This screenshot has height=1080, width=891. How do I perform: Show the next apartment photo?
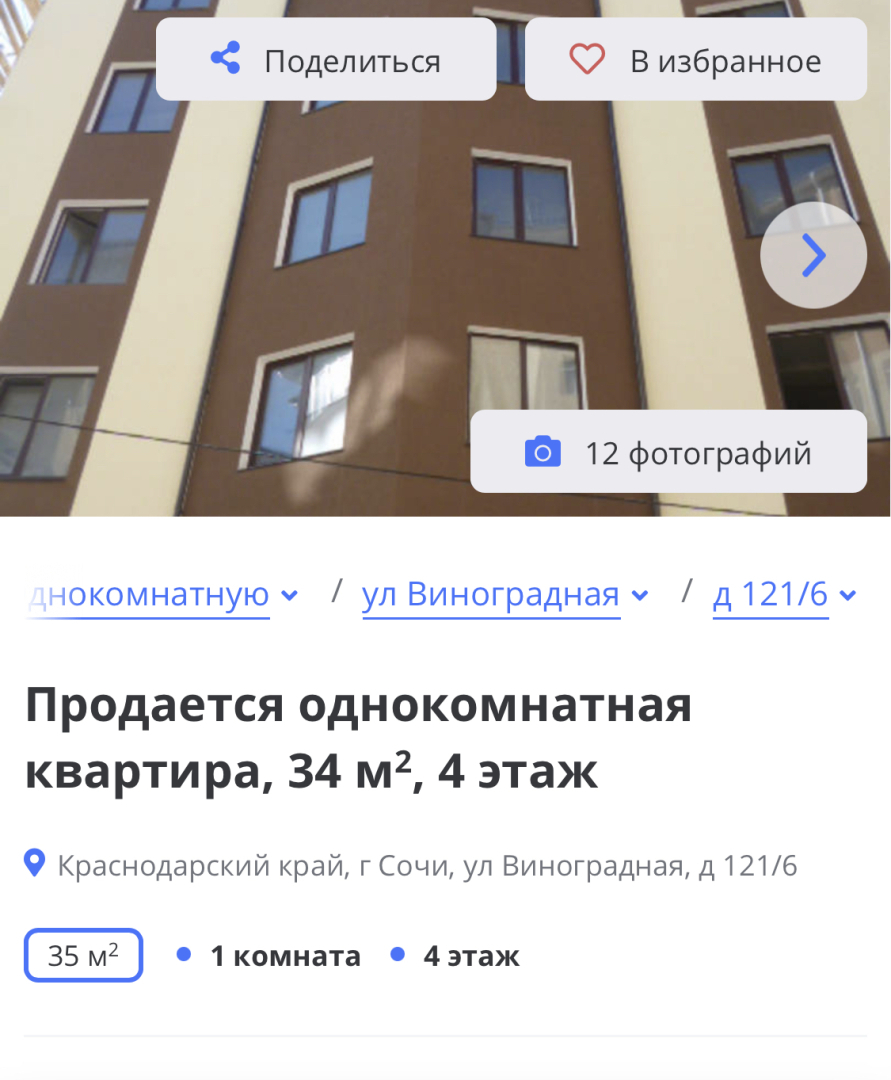[x=812, y=256]
